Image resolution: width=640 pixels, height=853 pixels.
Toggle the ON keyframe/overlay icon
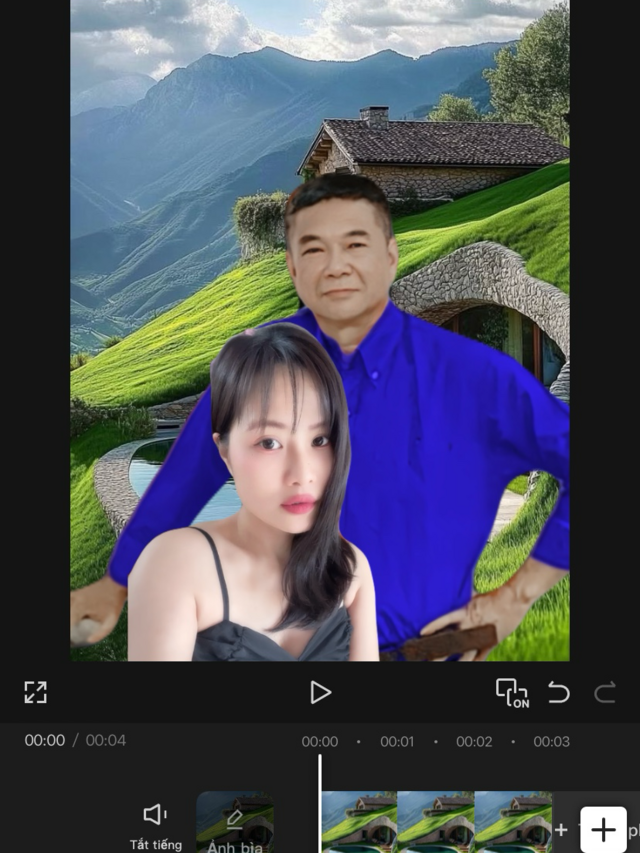click(512, 693)
